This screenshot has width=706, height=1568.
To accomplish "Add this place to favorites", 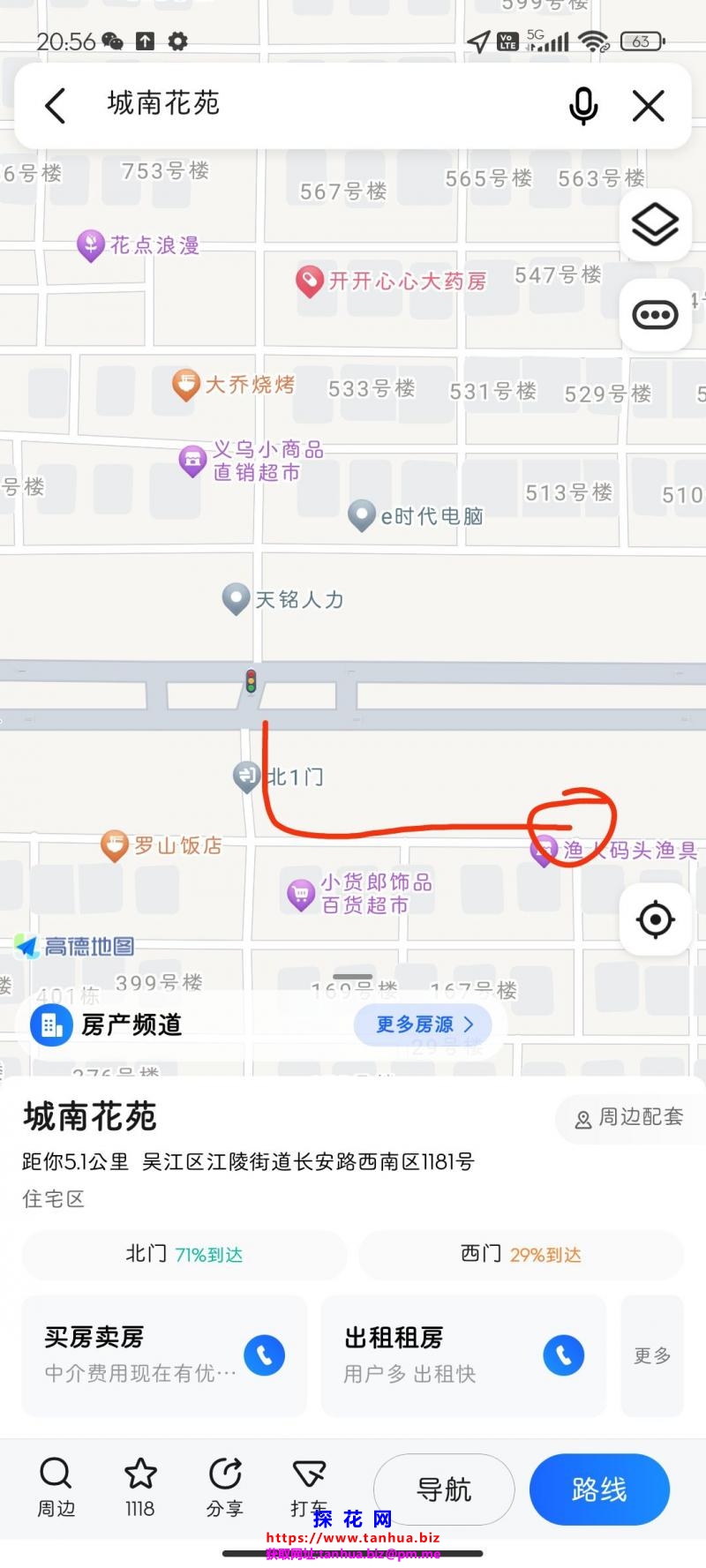I will pyautogui.click(x=140, y=1487).
